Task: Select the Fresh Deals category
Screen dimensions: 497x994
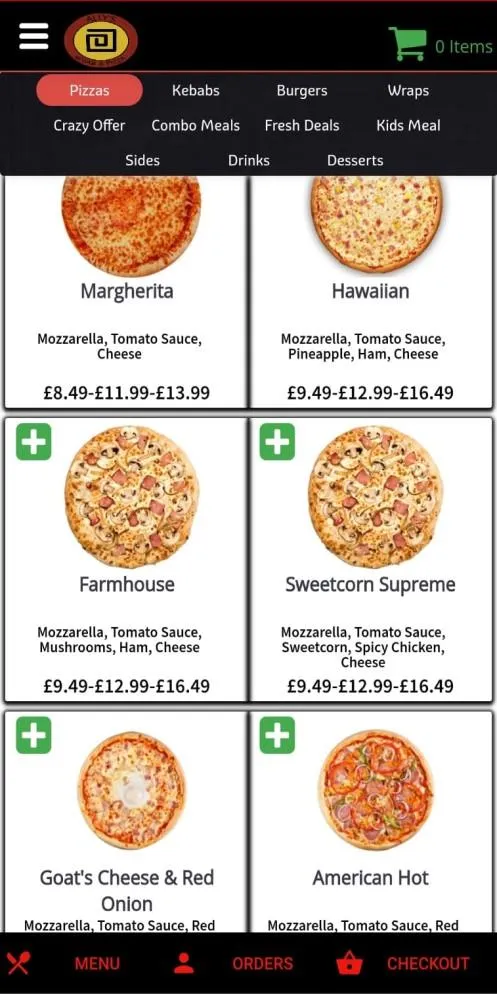Action: click(x=302, y=126)
